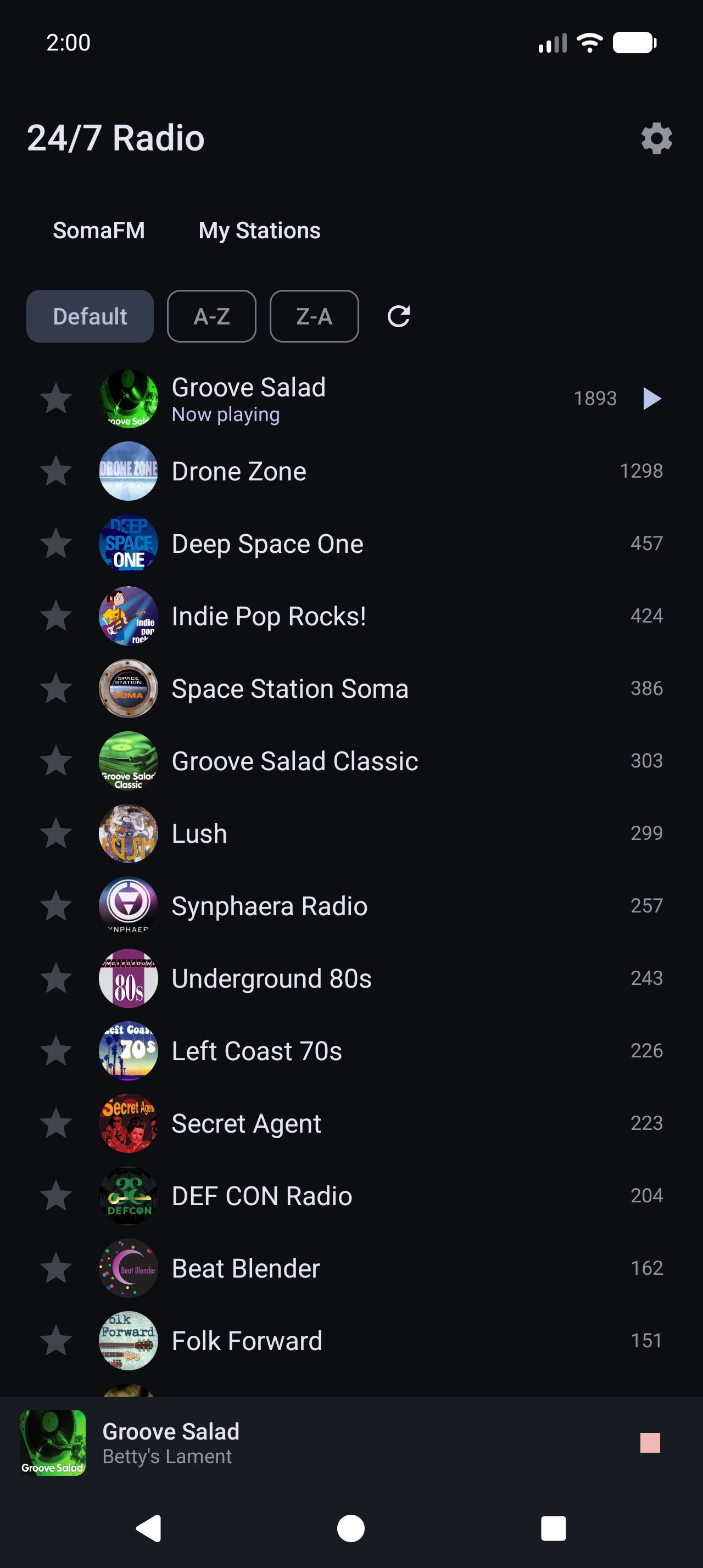Tap the Deep Space One station icon
This screenshot has width=703, height=1568.
coord(127,543)
